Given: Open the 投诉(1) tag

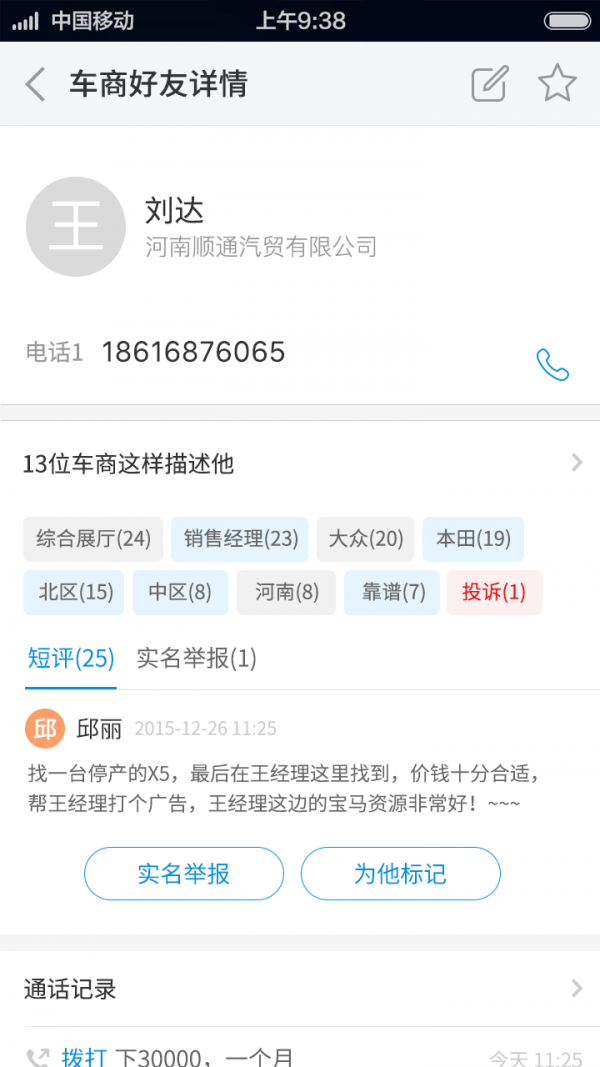Looking at the screenshot, I should click(494, 592).
